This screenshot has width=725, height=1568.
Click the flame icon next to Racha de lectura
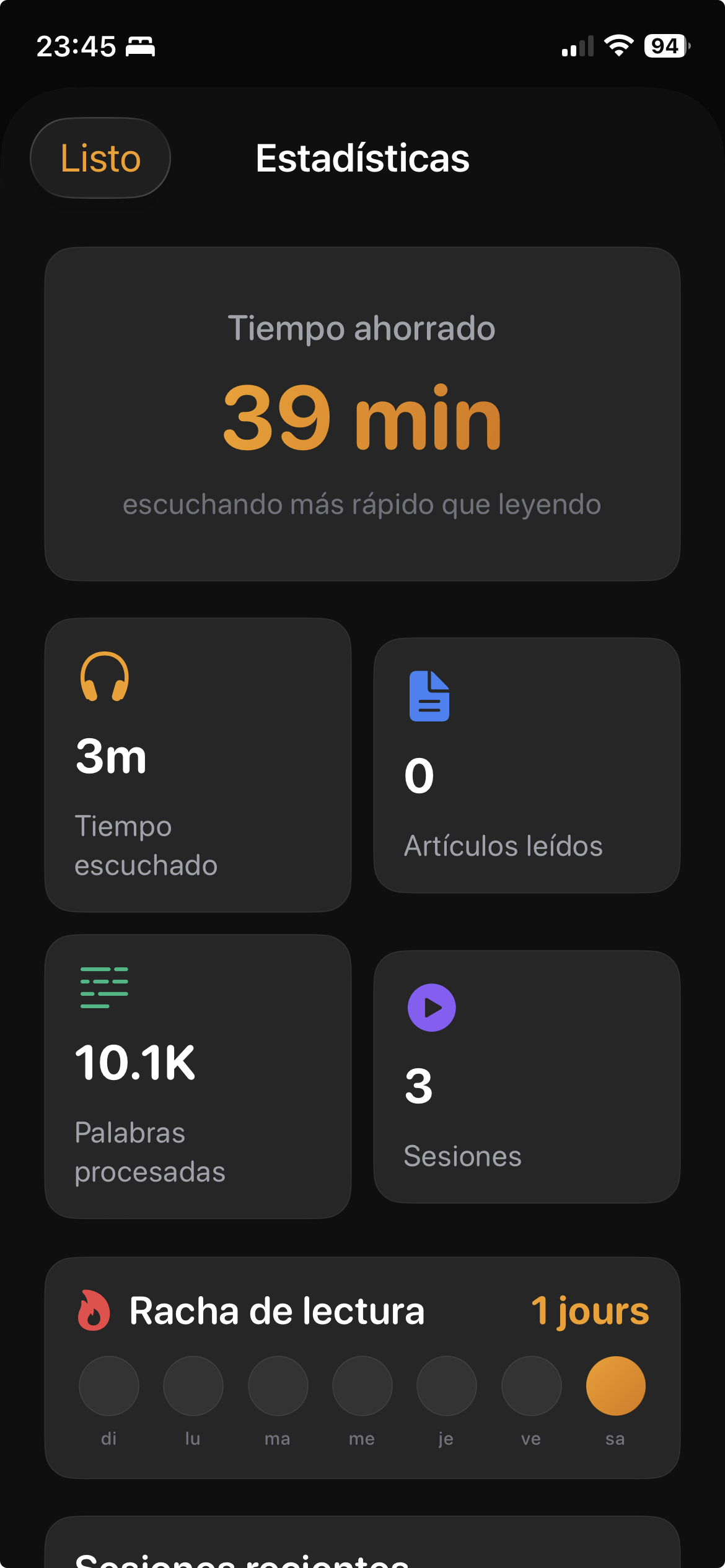point(94,1310)
